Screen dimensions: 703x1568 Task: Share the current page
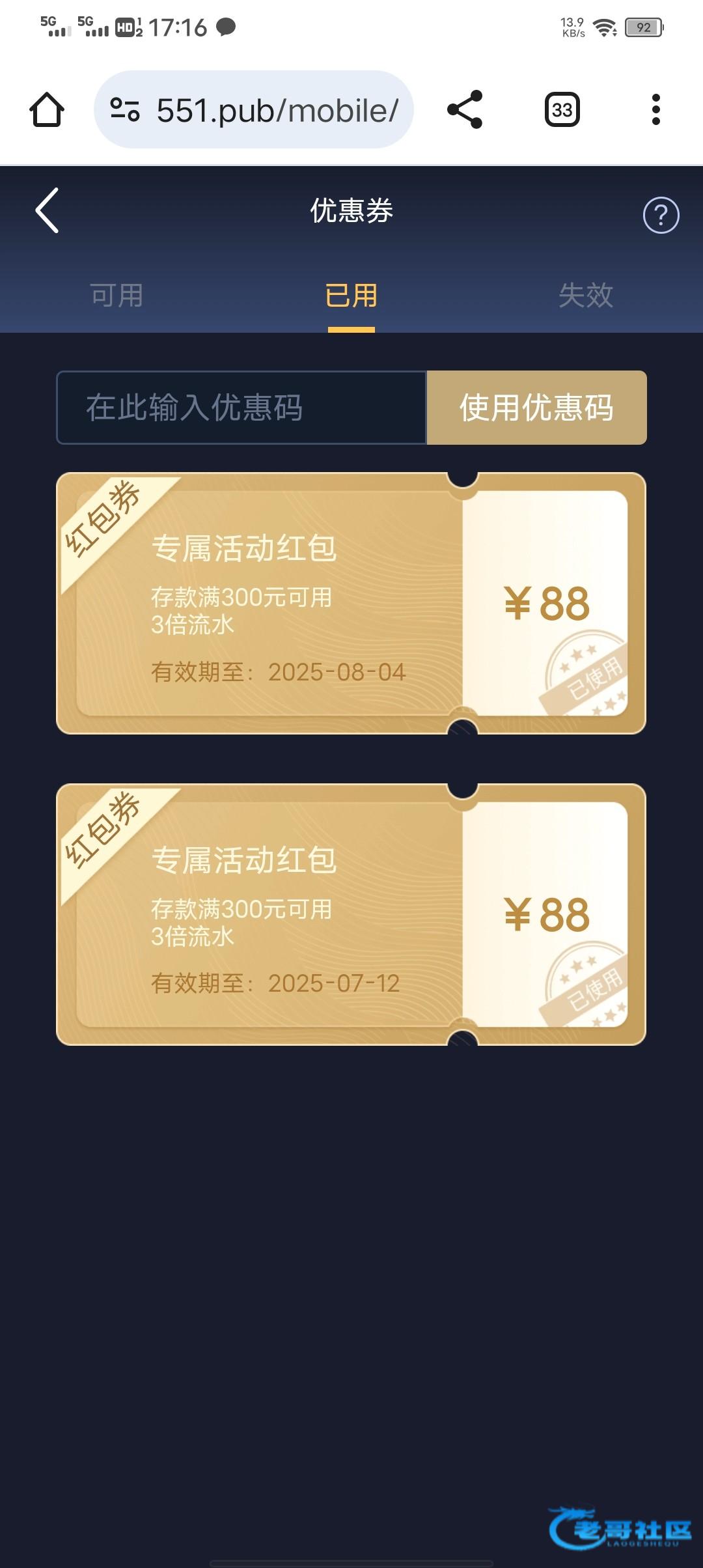point(465,109)
